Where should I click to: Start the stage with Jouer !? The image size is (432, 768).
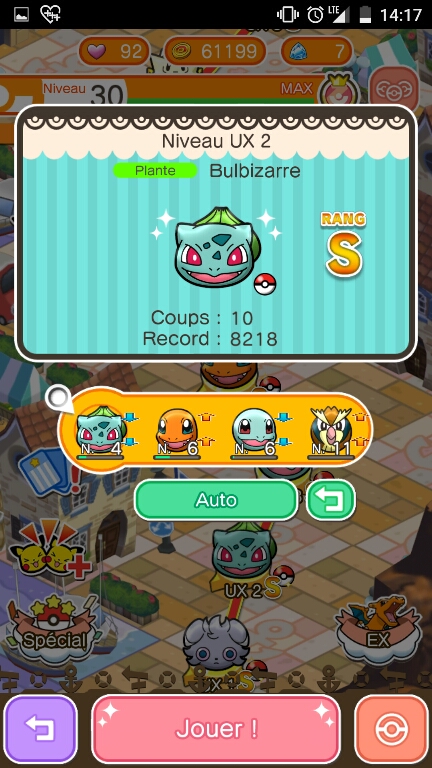point(216,729)
